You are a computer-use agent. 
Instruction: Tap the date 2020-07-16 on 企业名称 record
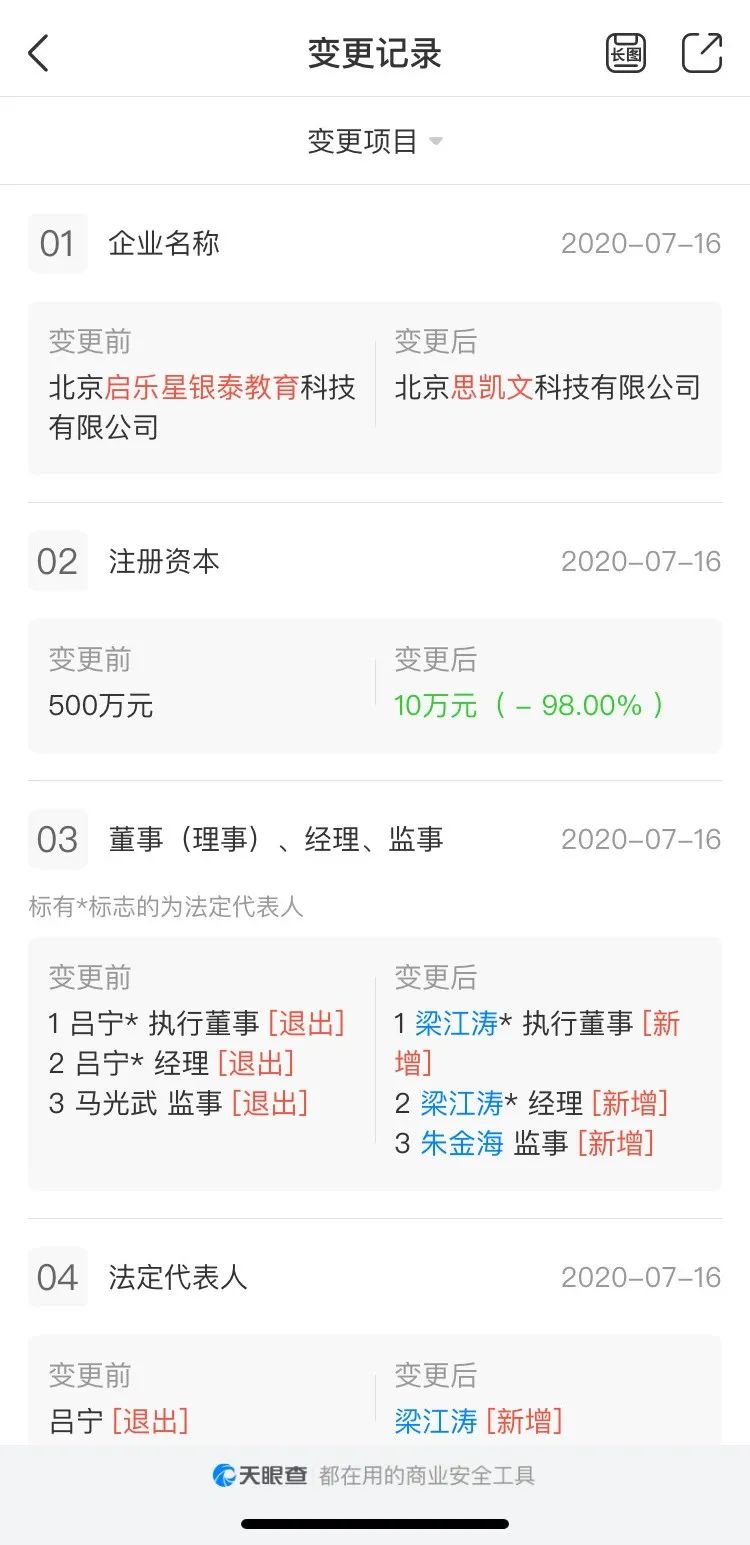coord(641,243)
